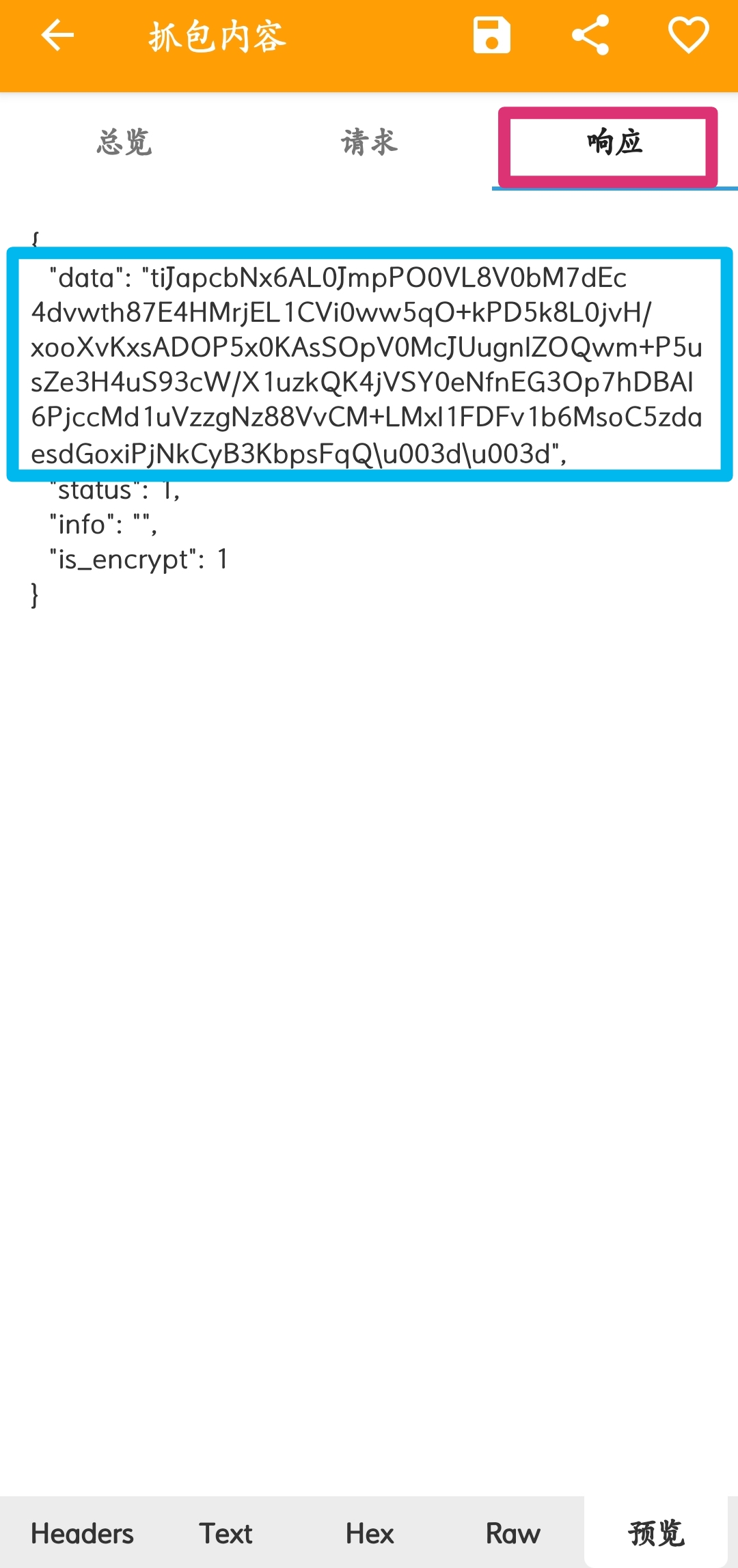This screenshot has height=1568, width=738.
Task: Open the Hex view
Action: [x=370, y=1534]
